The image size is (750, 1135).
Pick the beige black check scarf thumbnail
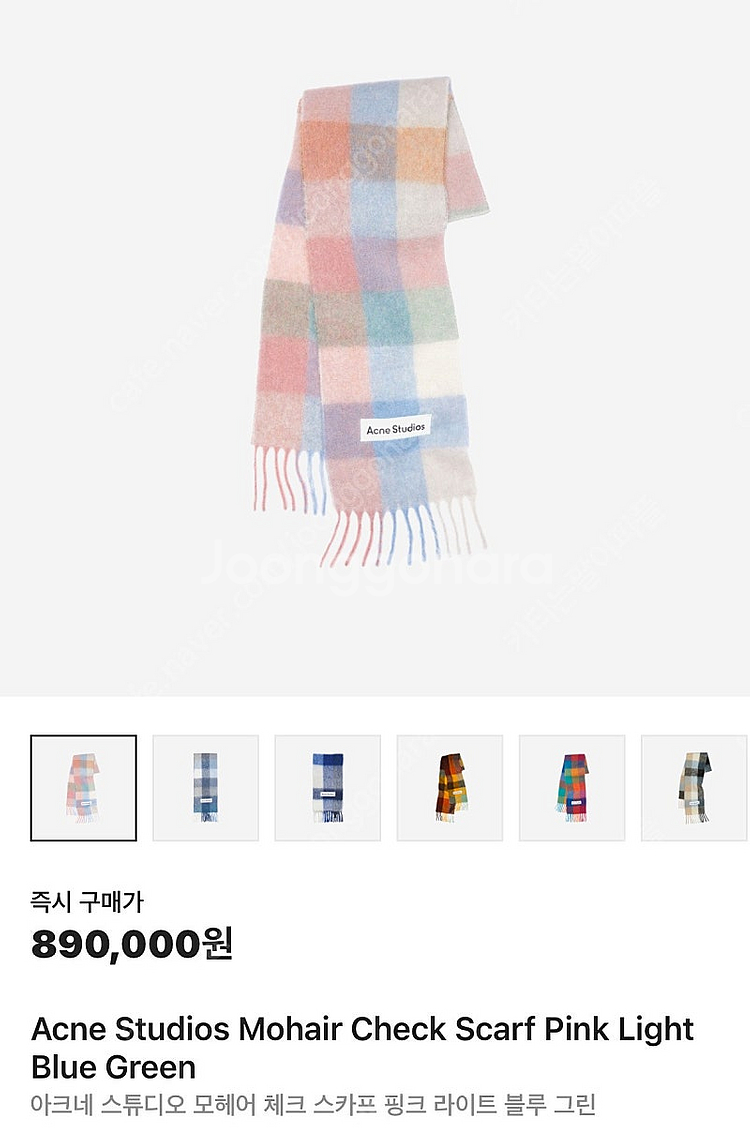point(693,788)
